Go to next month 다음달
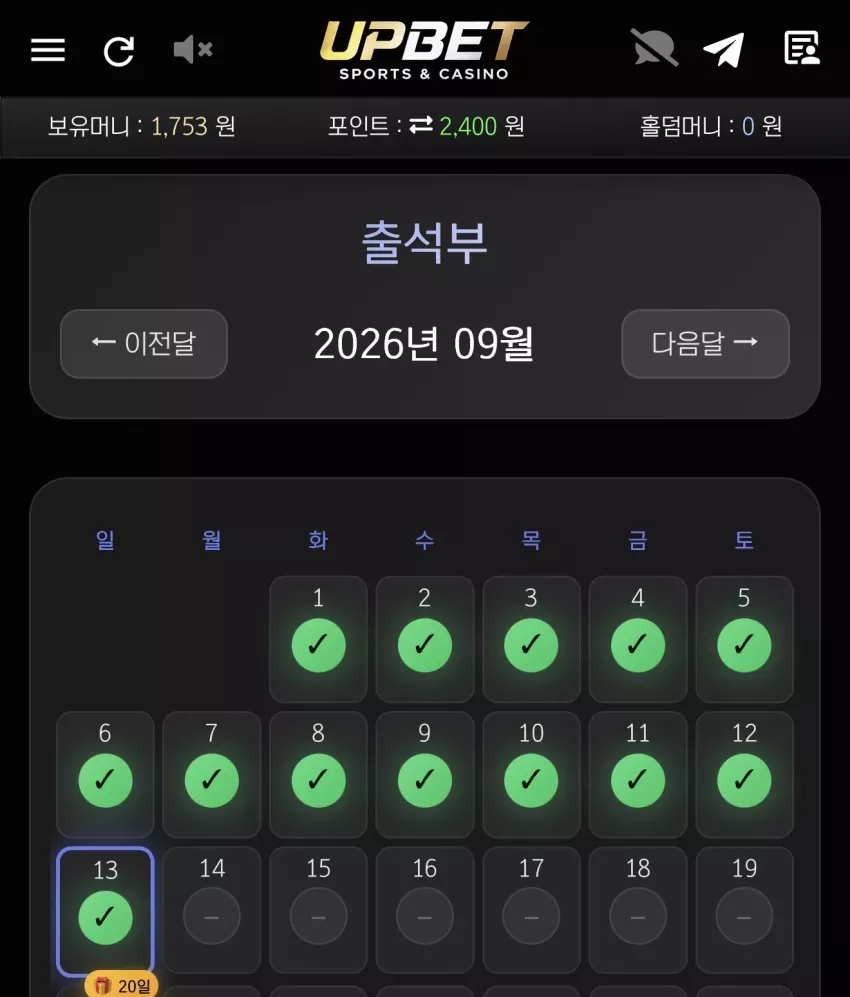The width and height of the screenshot is (850, 997). pos(705,344)
